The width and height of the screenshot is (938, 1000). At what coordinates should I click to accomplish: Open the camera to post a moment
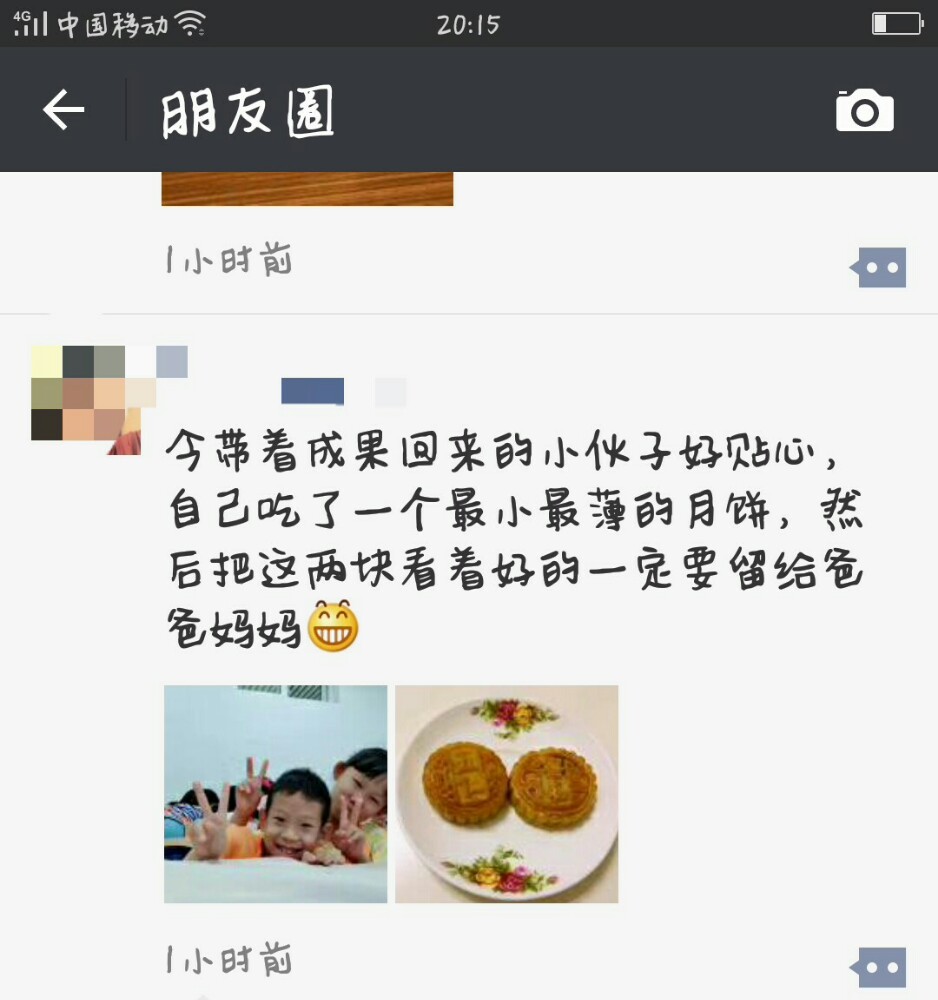tap(864, 111)
